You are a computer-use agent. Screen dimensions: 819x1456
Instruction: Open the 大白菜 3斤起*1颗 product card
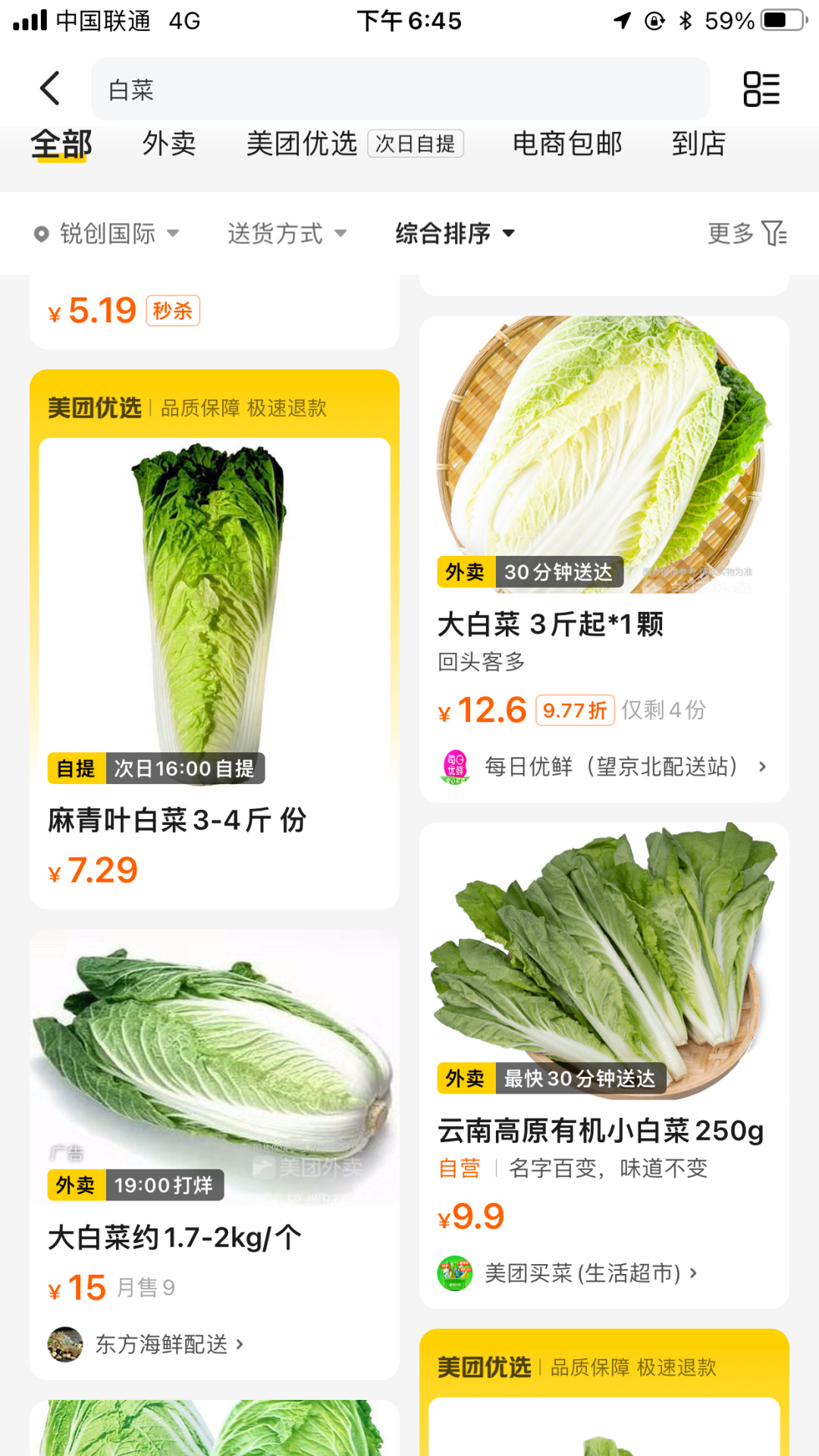(x=604, y=531)
